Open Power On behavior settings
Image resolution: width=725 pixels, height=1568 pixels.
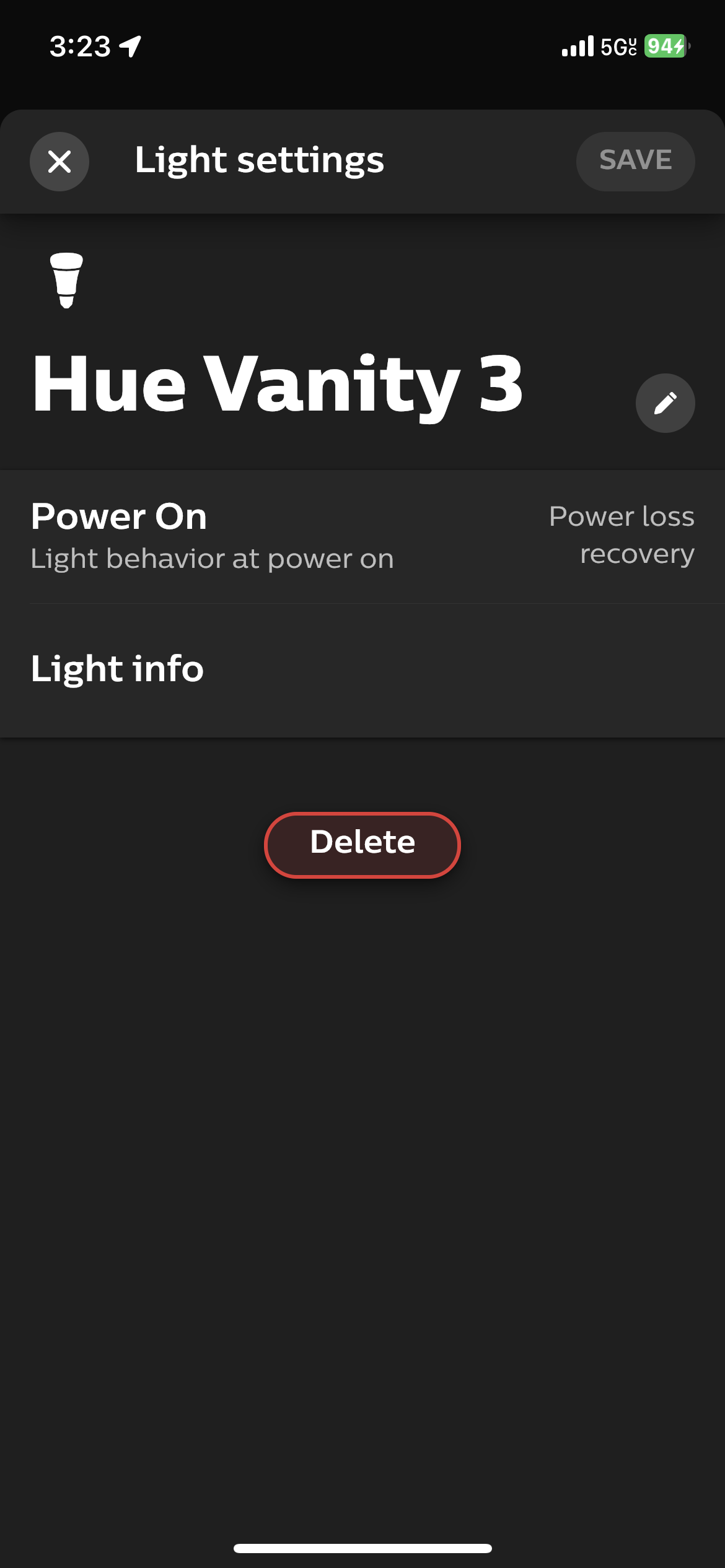pyautogui.click(x=362, y=536)
